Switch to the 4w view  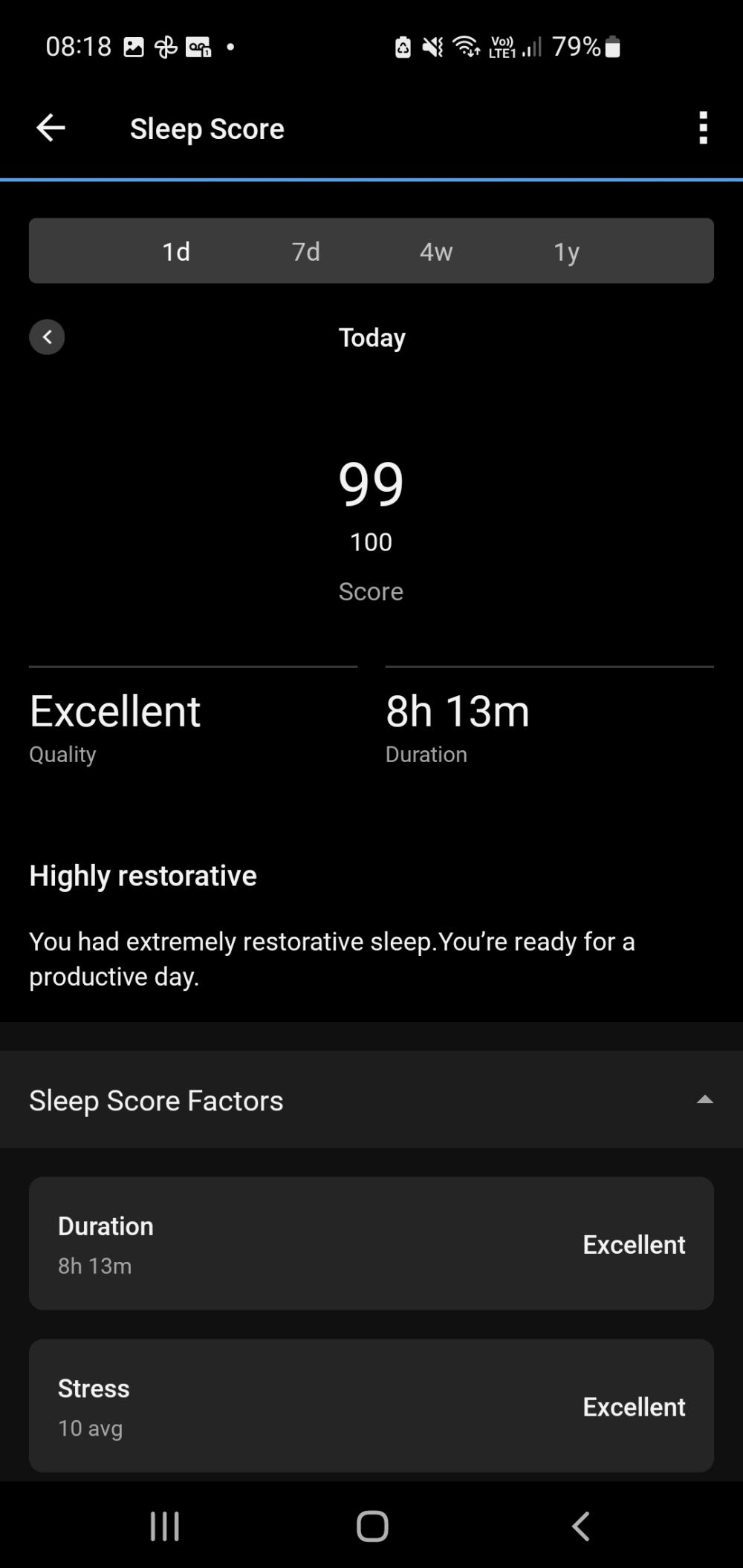pyautogui.click(x=436, y=251)
